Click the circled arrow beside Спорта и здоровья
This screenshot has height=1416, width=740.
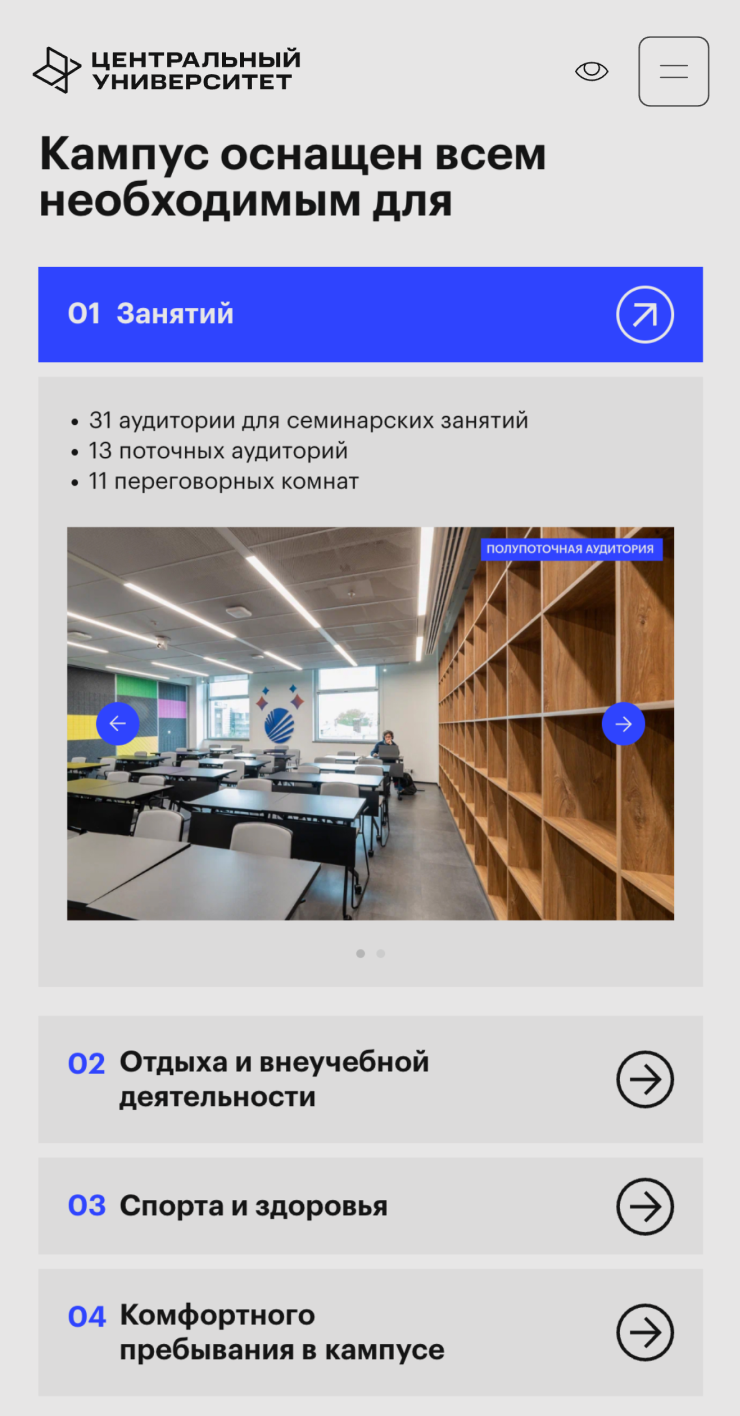coord(645,1206)
